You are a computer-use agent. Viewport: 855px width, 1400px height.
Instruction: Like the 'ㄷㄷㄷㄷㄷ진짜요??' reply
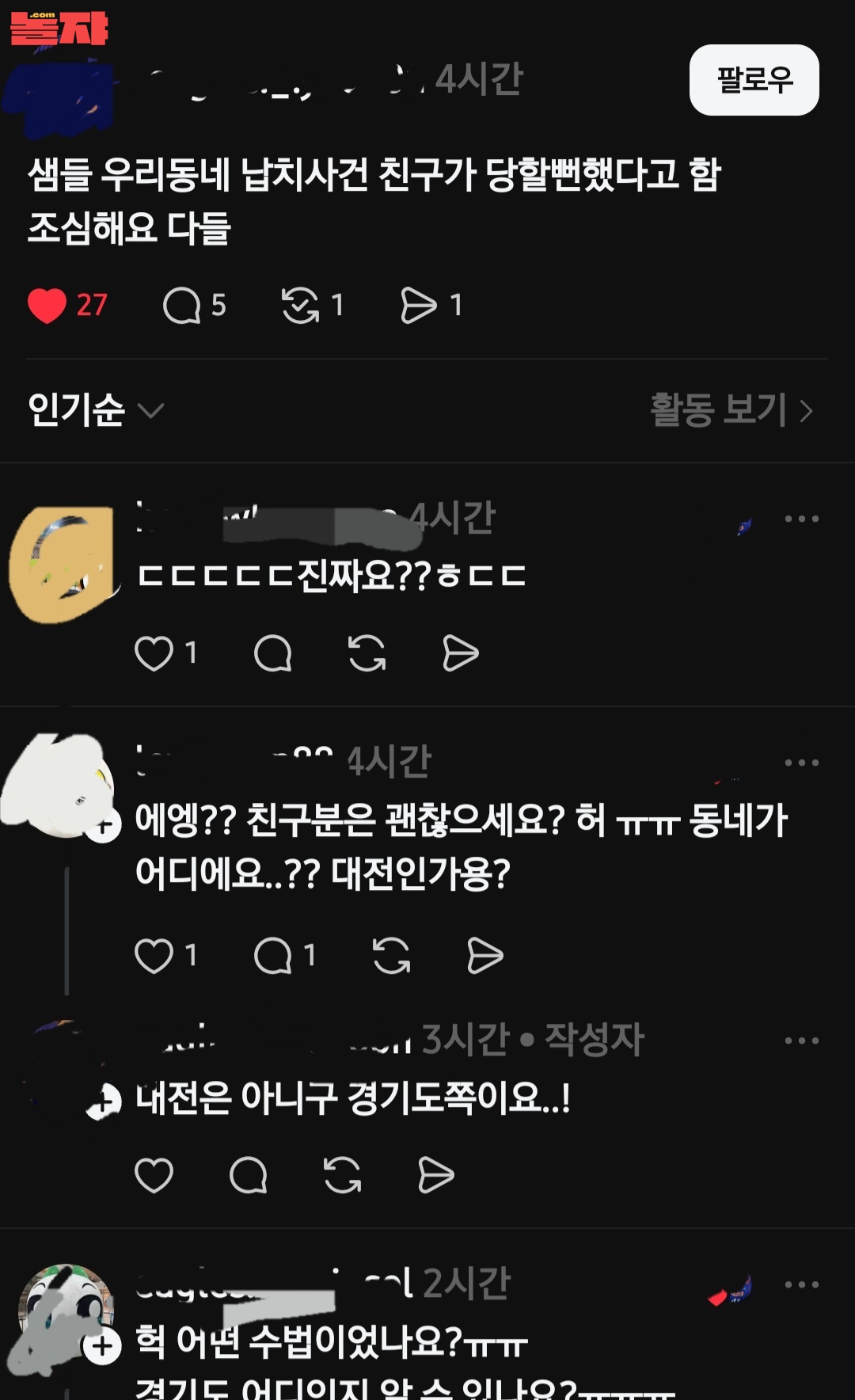coord(154,653)
